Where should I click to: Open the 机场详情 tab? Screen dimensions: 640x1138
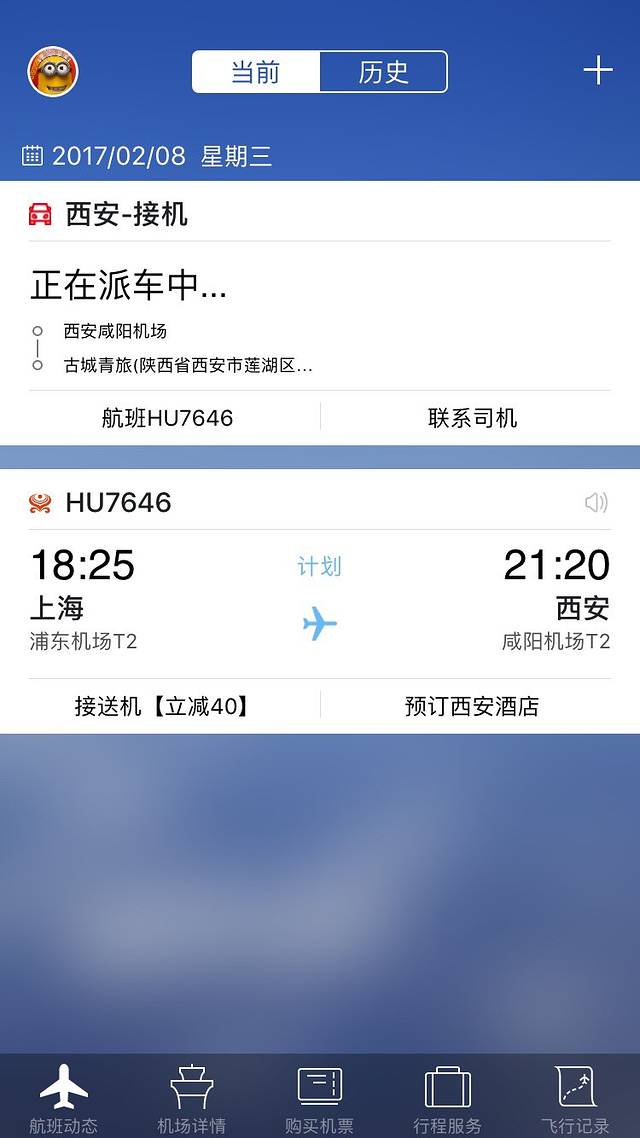[x=192, y=1098]
